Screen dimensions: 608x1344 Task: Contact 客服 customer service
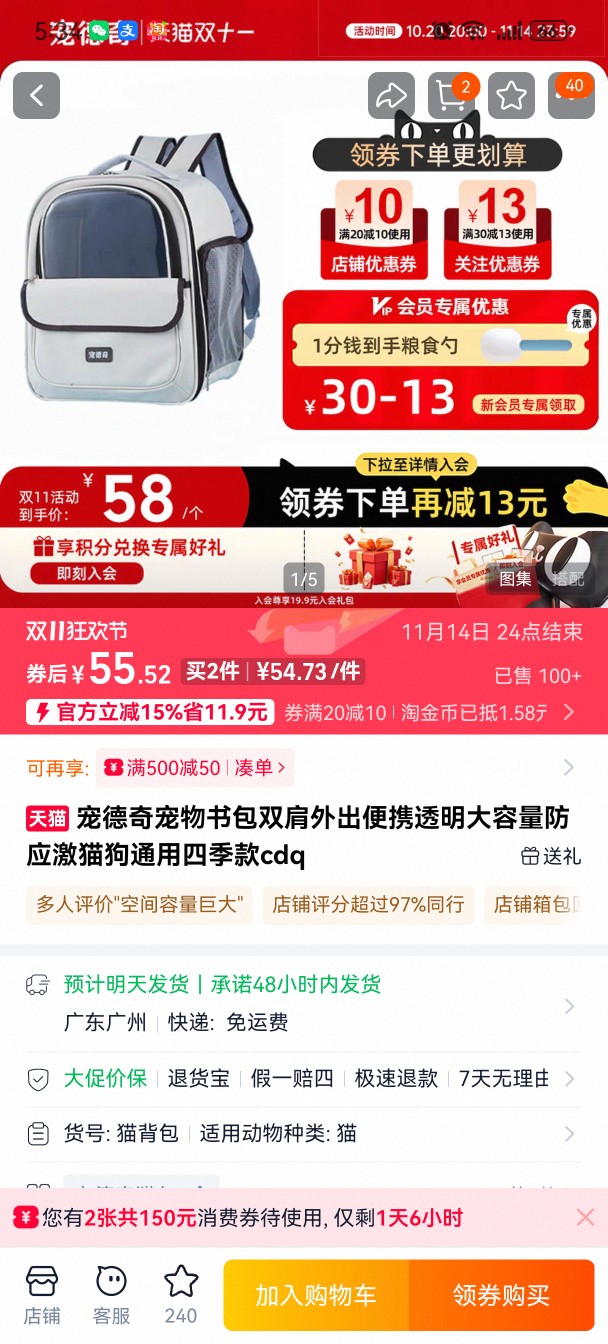111,1294
